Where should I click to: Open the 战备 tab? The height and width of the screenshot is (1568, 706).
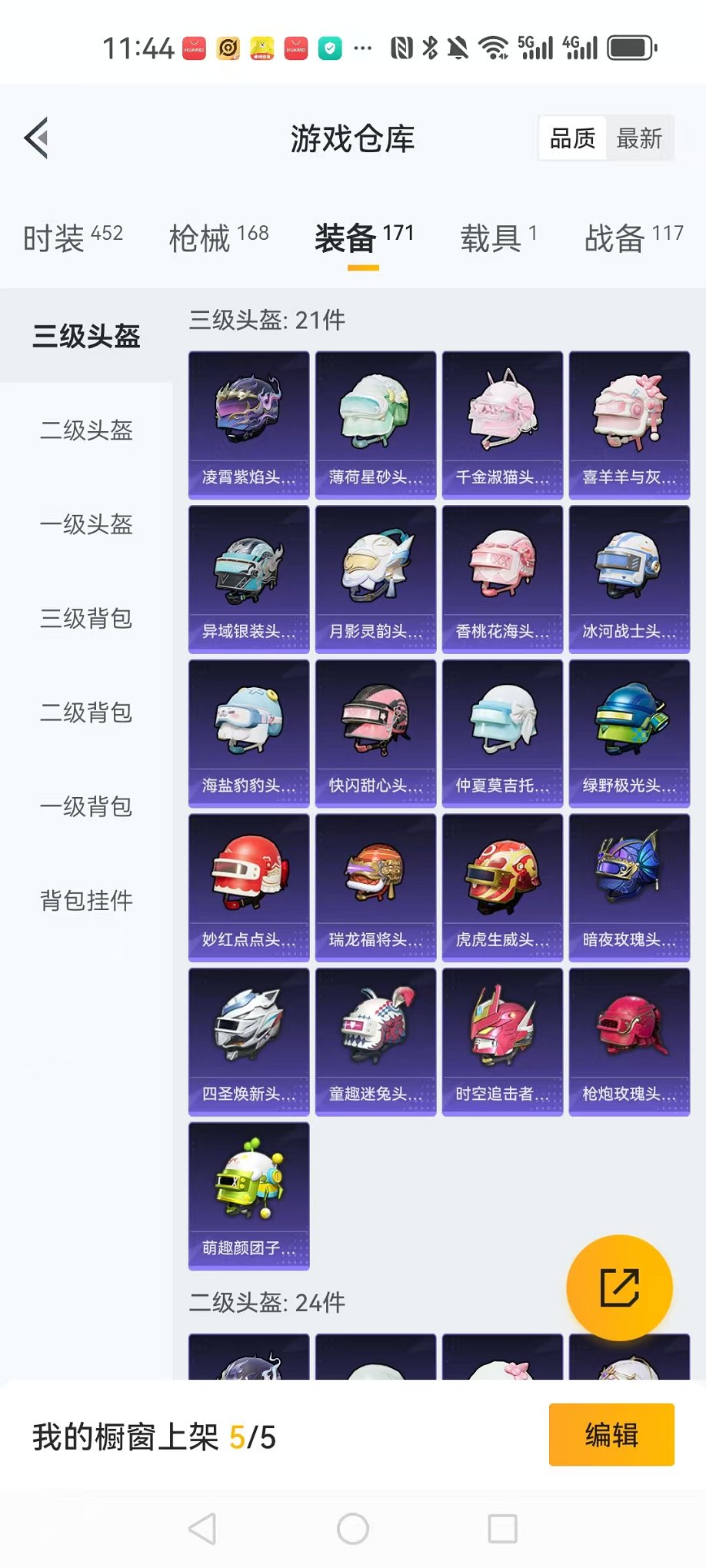pos(633,238)
